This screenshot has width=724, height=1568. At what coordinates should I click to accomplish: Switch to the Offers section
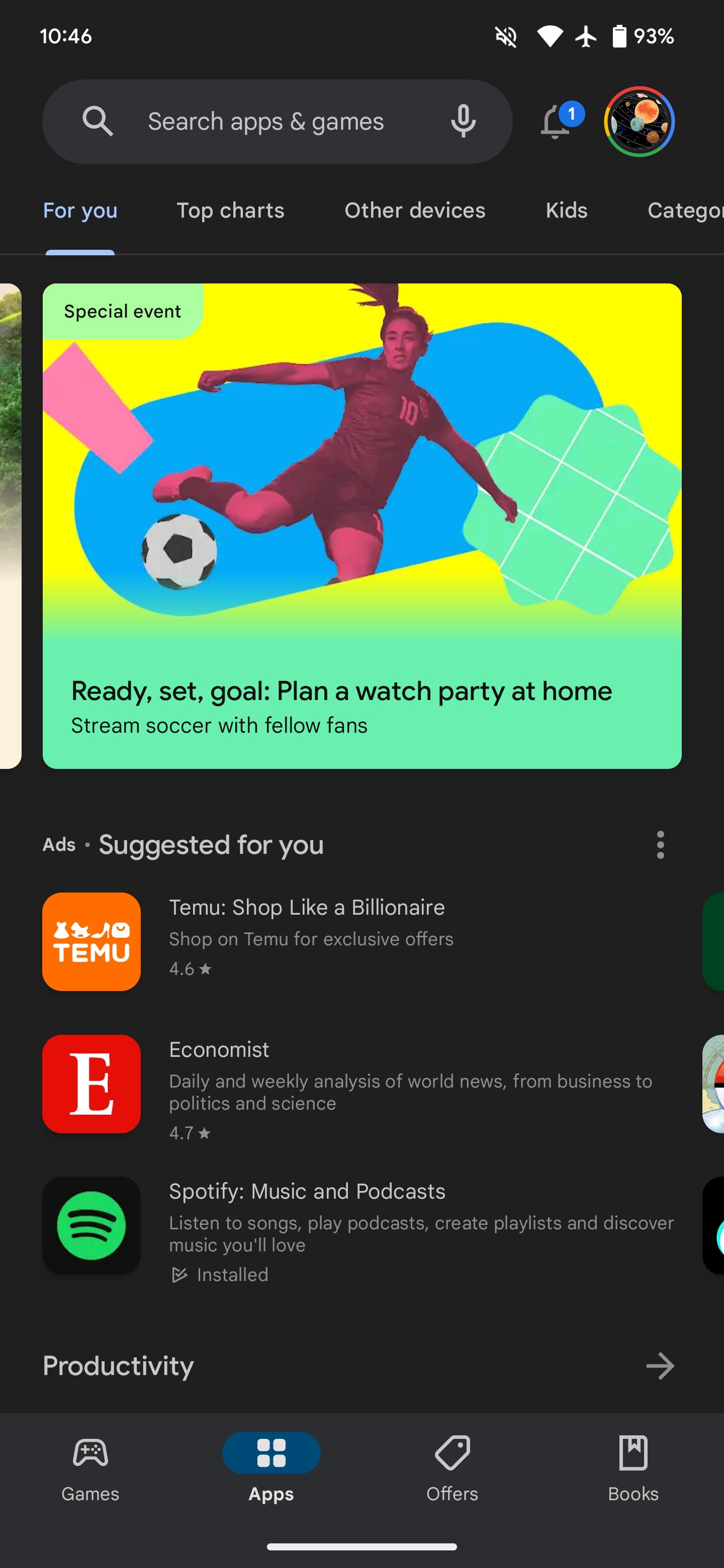pos(452,1469)
